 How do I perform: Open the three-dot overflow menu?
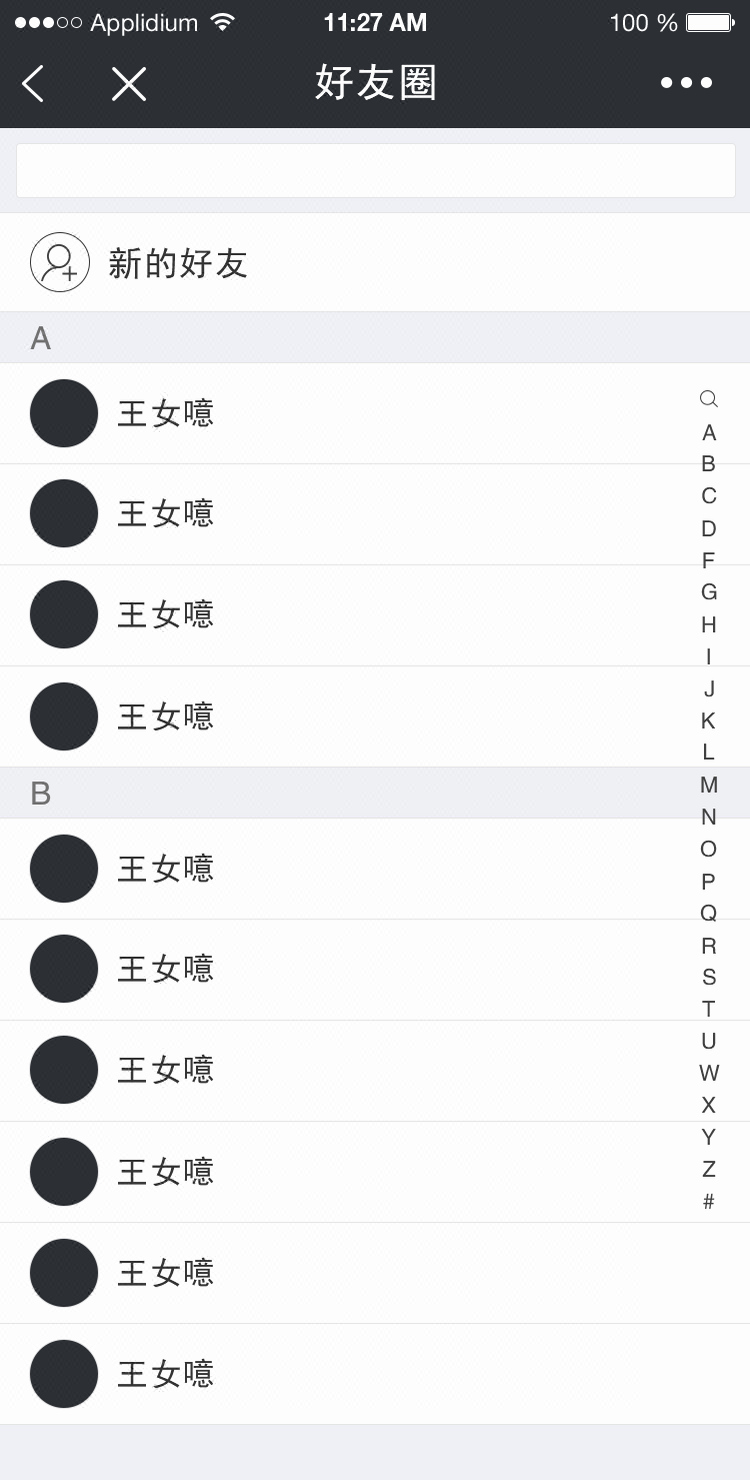[686, 83]
